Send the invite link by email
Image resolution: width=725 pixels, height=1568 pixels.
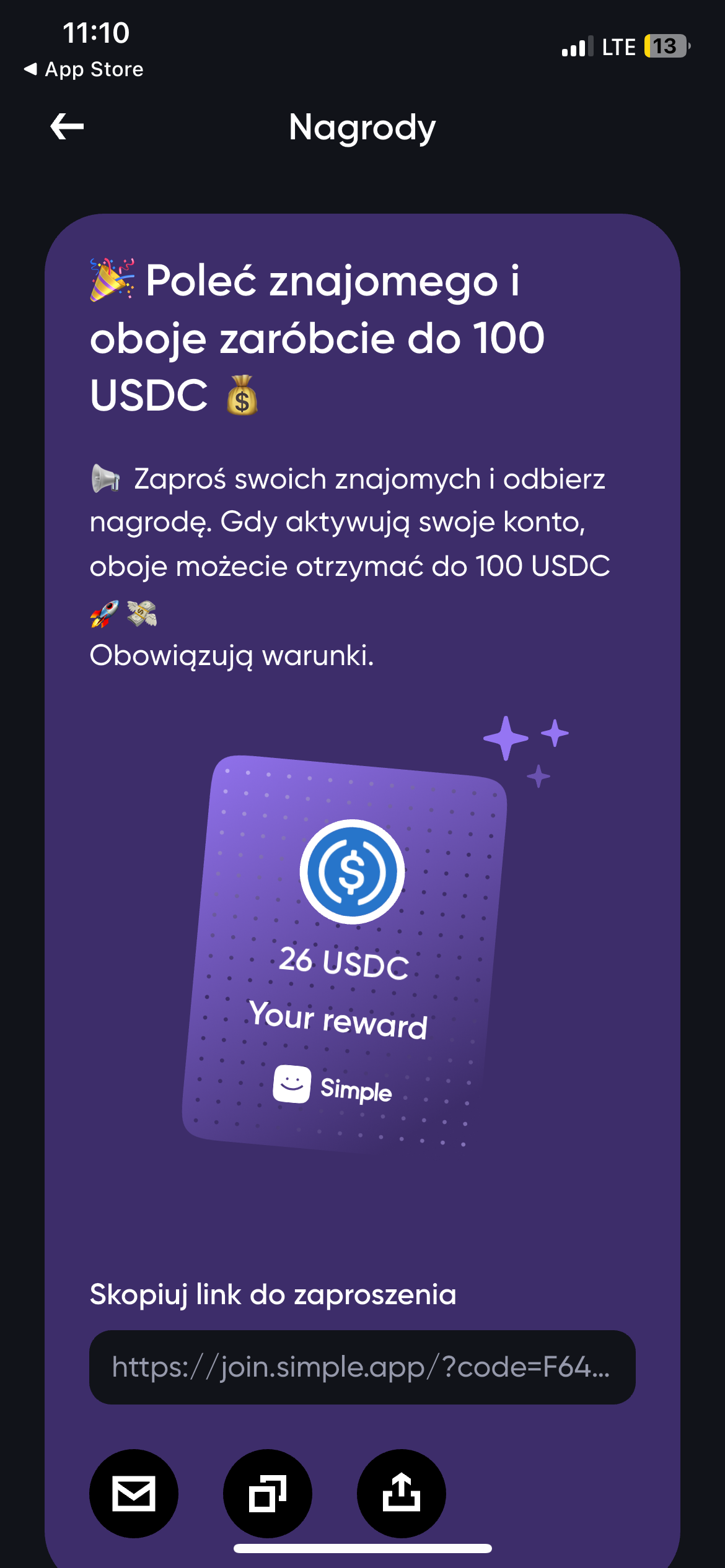(x=134, y=1493)
